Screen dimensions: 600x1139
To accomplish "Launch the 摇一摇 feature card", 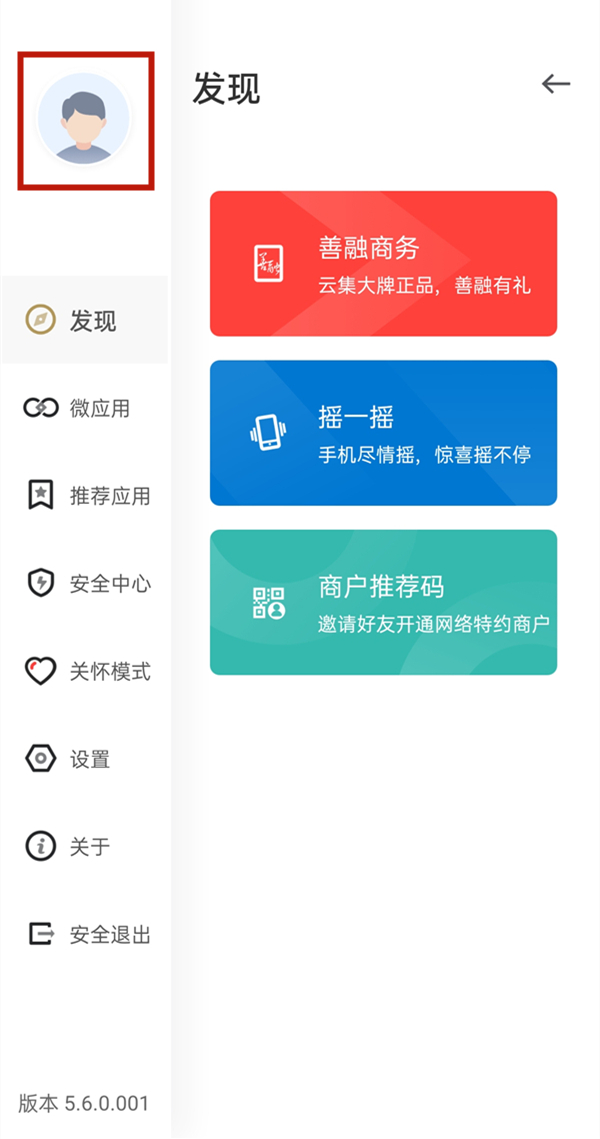I will pyautogui.click(x=383, y=433).
